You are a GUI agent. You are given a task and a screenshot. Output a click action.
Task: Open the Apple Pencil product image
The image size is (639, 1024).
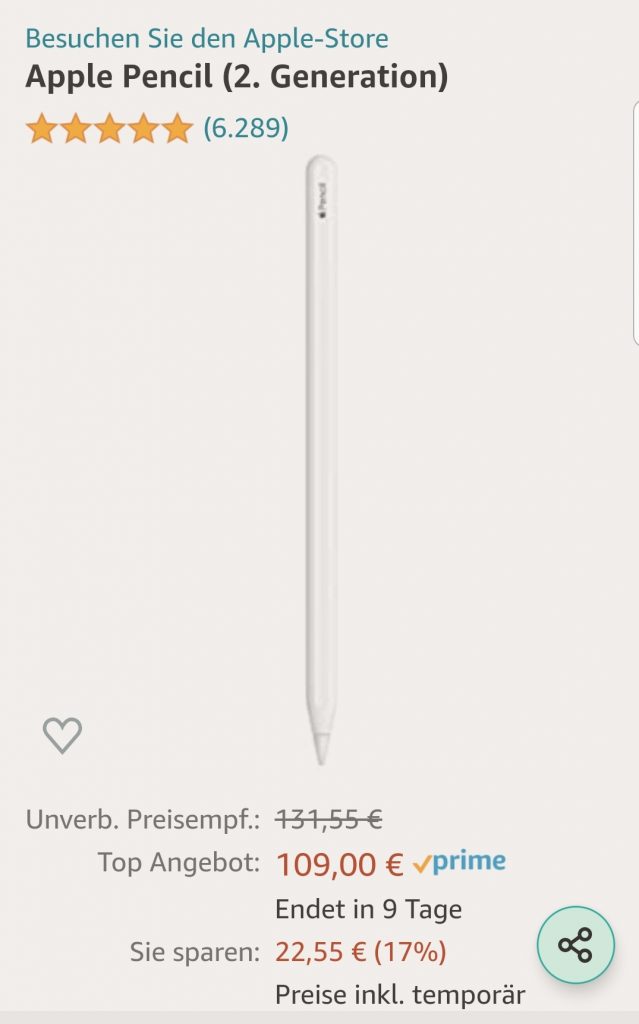pyautogui.click(x=320, y=460)
